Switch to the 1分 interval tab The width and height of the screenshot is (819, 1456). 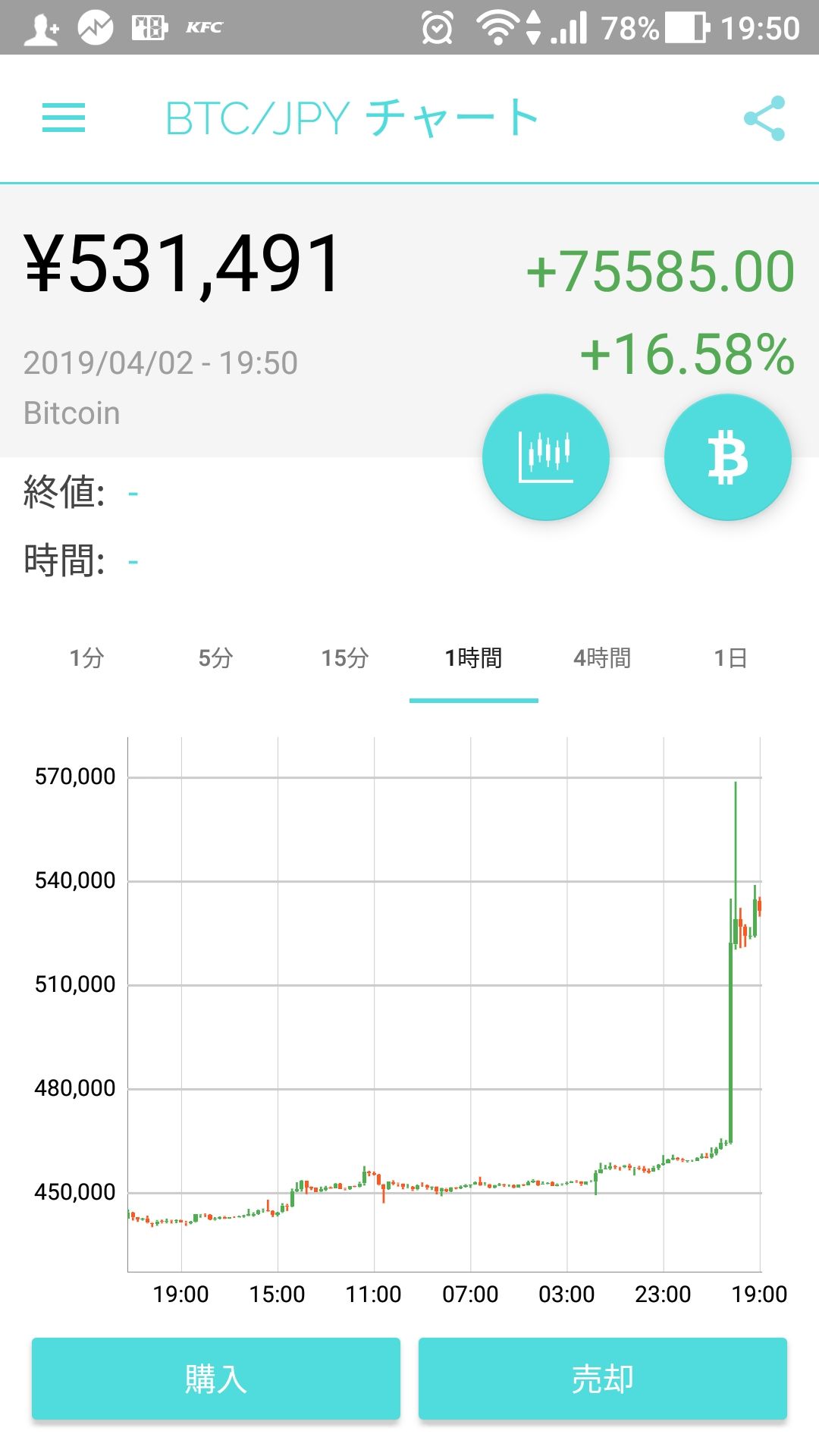tap(87, 658)
